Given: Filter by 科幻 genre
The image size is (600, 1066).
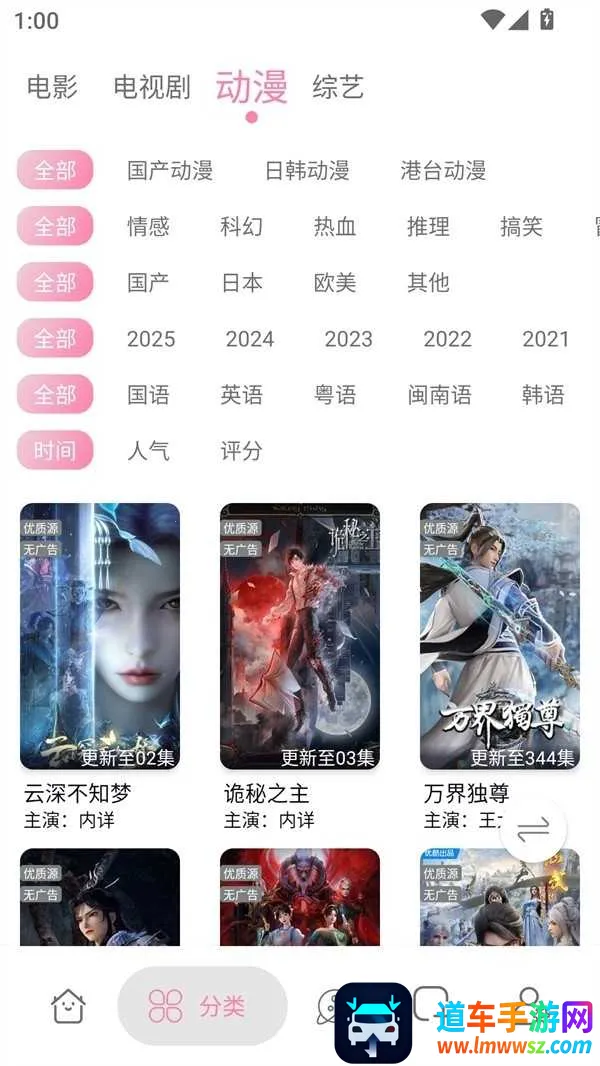Looking at the screenshot, I should pos(241,227).
